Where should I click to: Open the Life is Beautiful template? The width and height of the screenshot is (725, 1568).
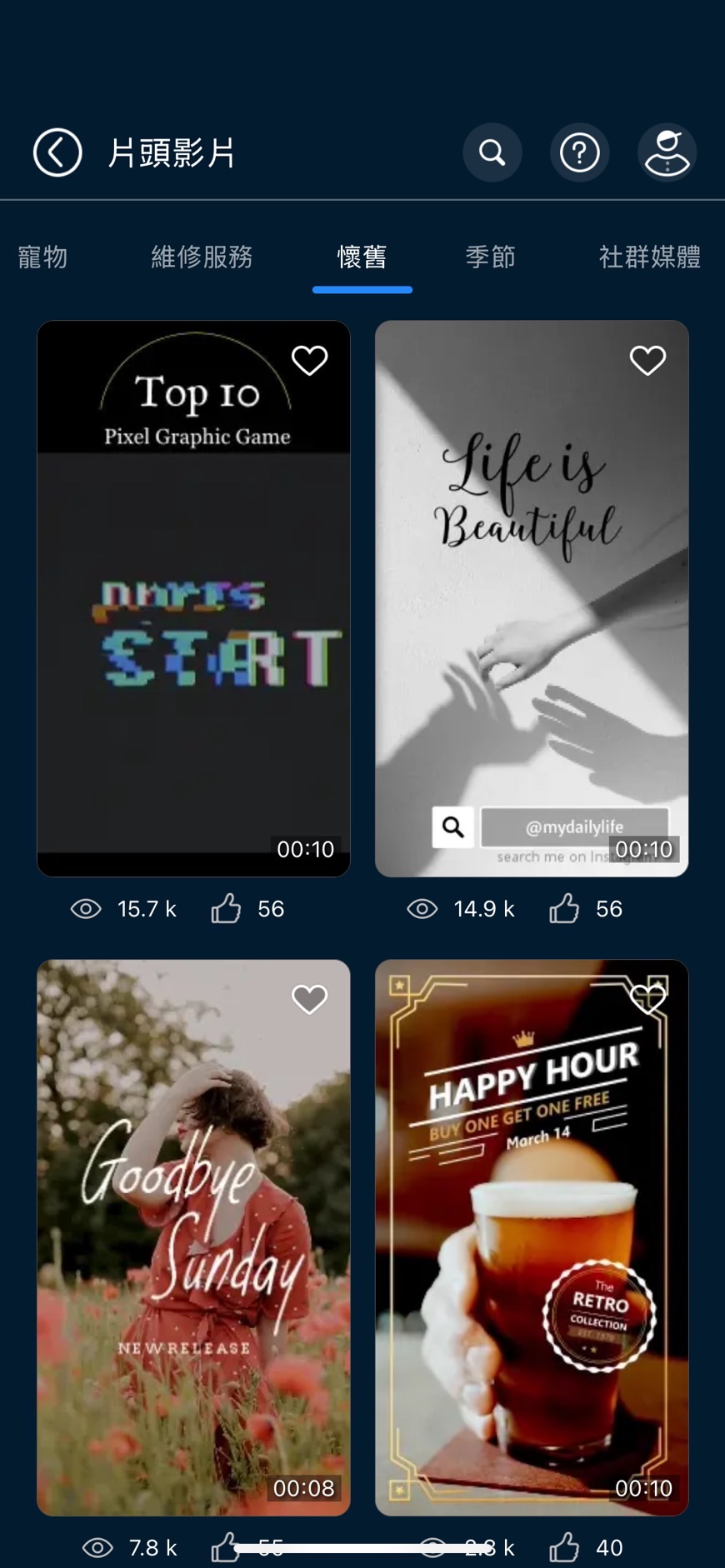[532, 600]
